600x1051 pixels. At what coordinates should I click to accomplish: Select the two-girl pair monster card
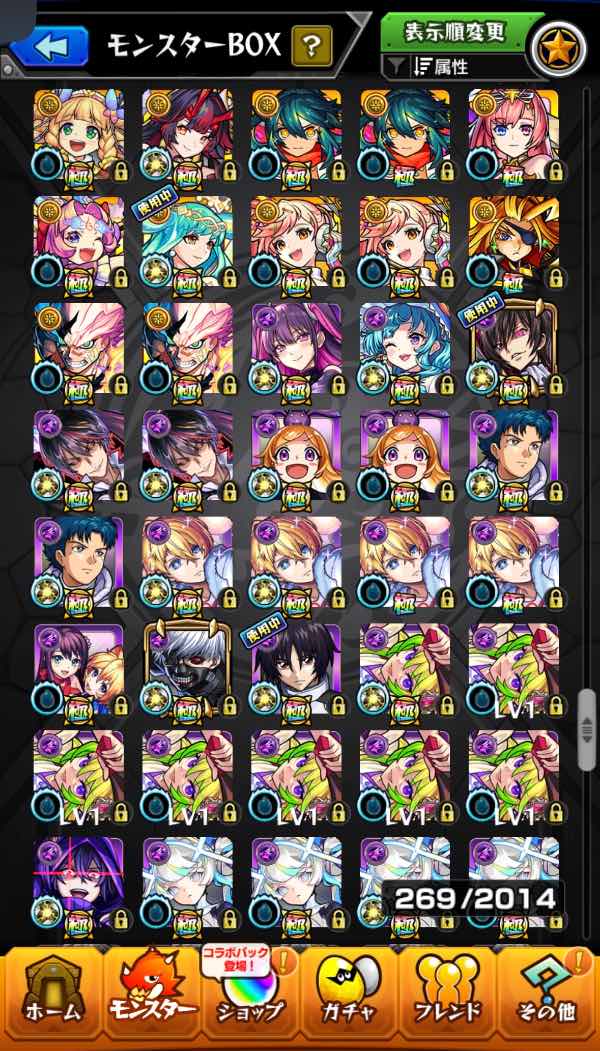point(78,669)
